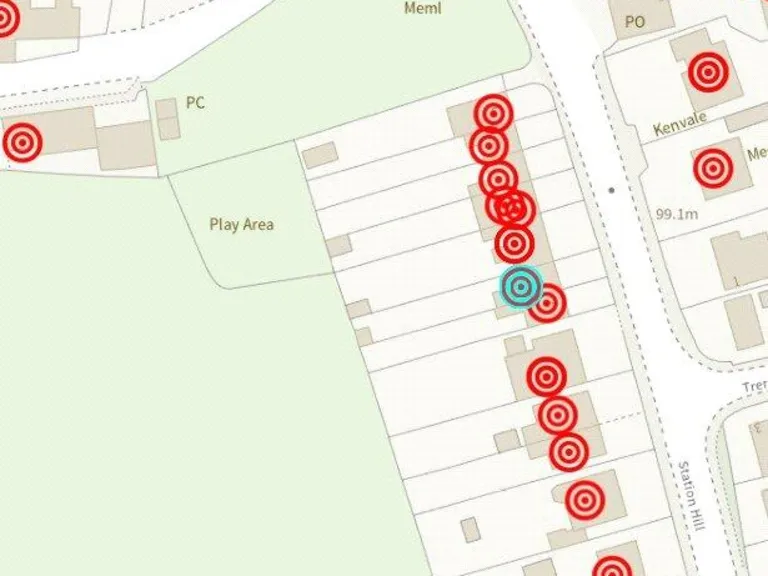Open the red marker beside the PO building
This screenshot has height=576, width=768.
tap(708, 71)
